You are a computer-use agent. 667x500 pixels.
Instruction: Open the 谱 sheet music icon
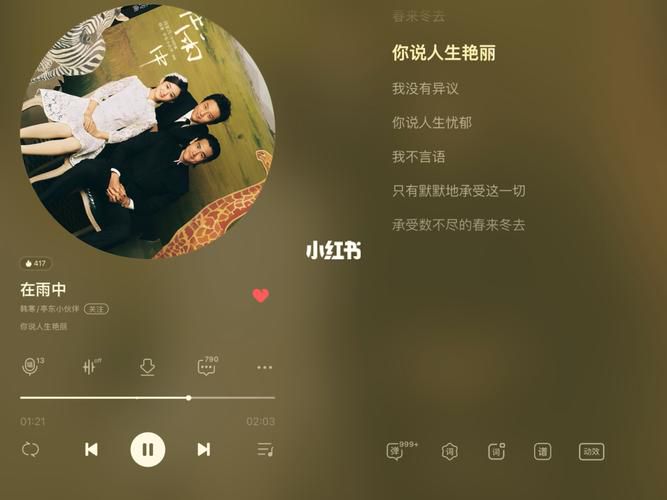(x=542, y=451)
